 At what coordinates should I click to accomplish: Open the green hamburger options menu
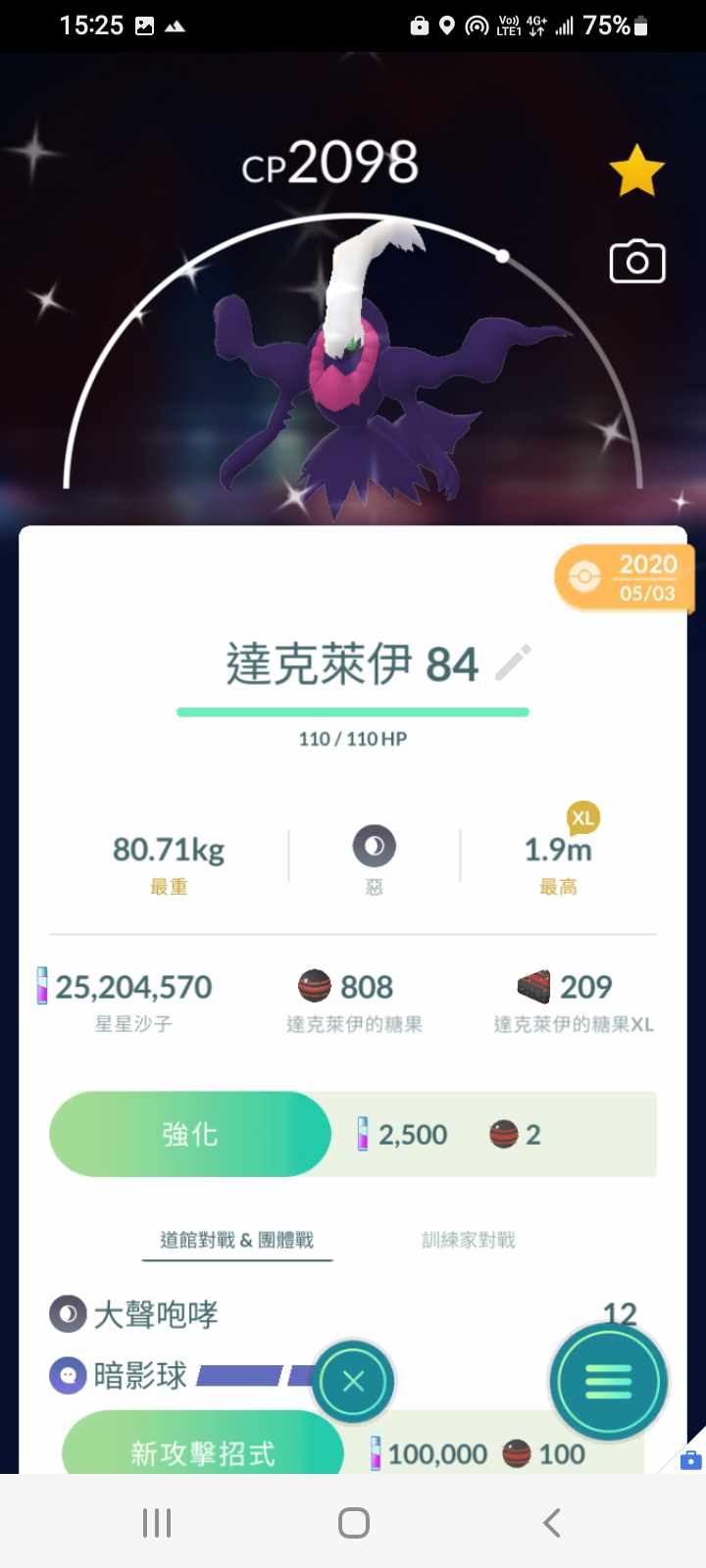[608, 1381]
